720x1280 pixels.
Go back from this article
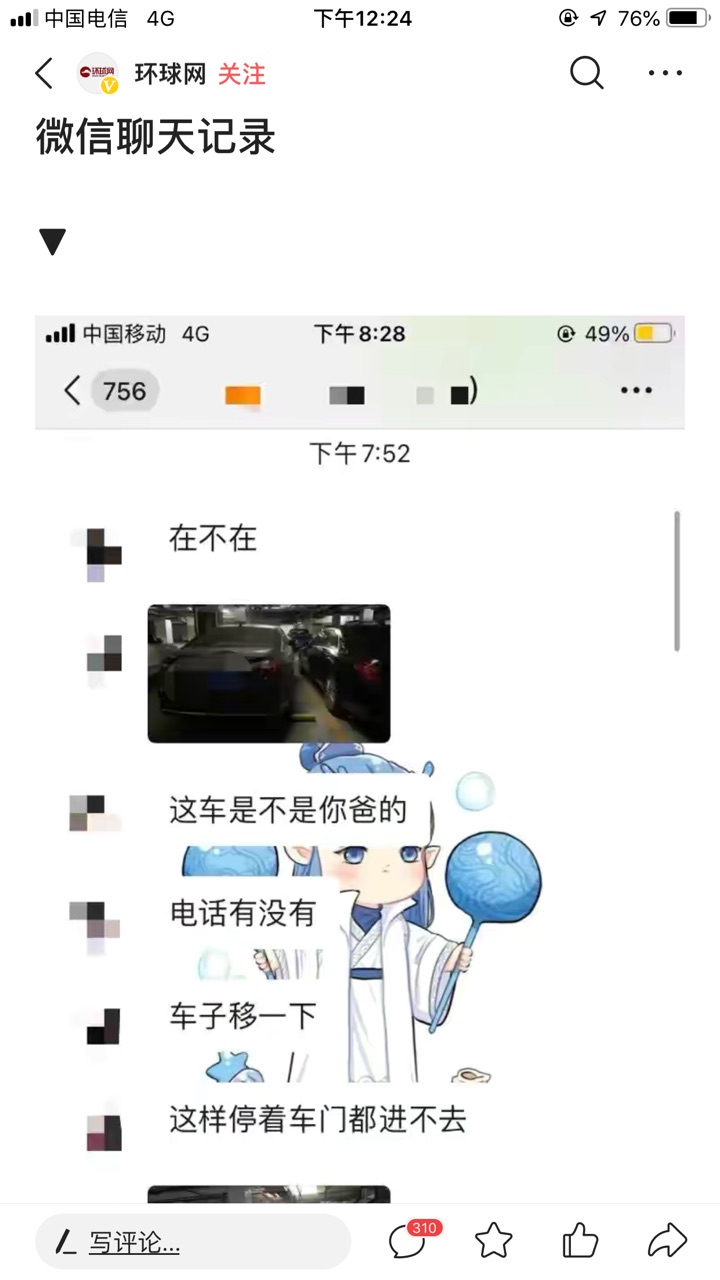[44, 73]
